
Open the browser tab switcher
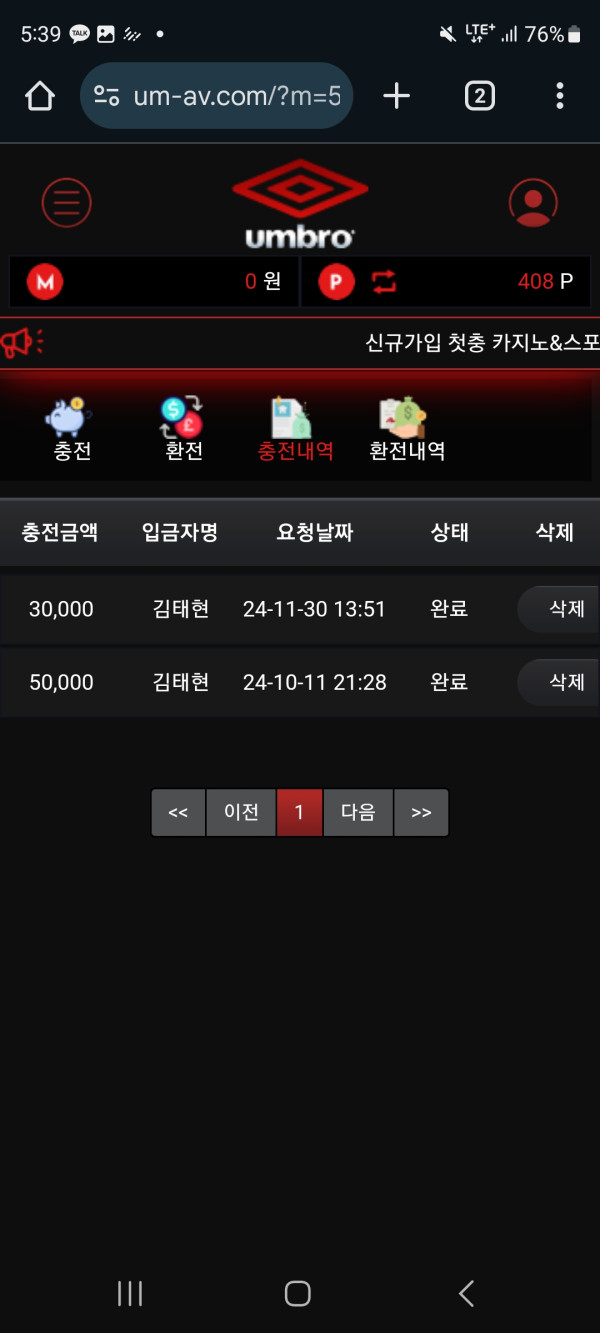(479, 96)
